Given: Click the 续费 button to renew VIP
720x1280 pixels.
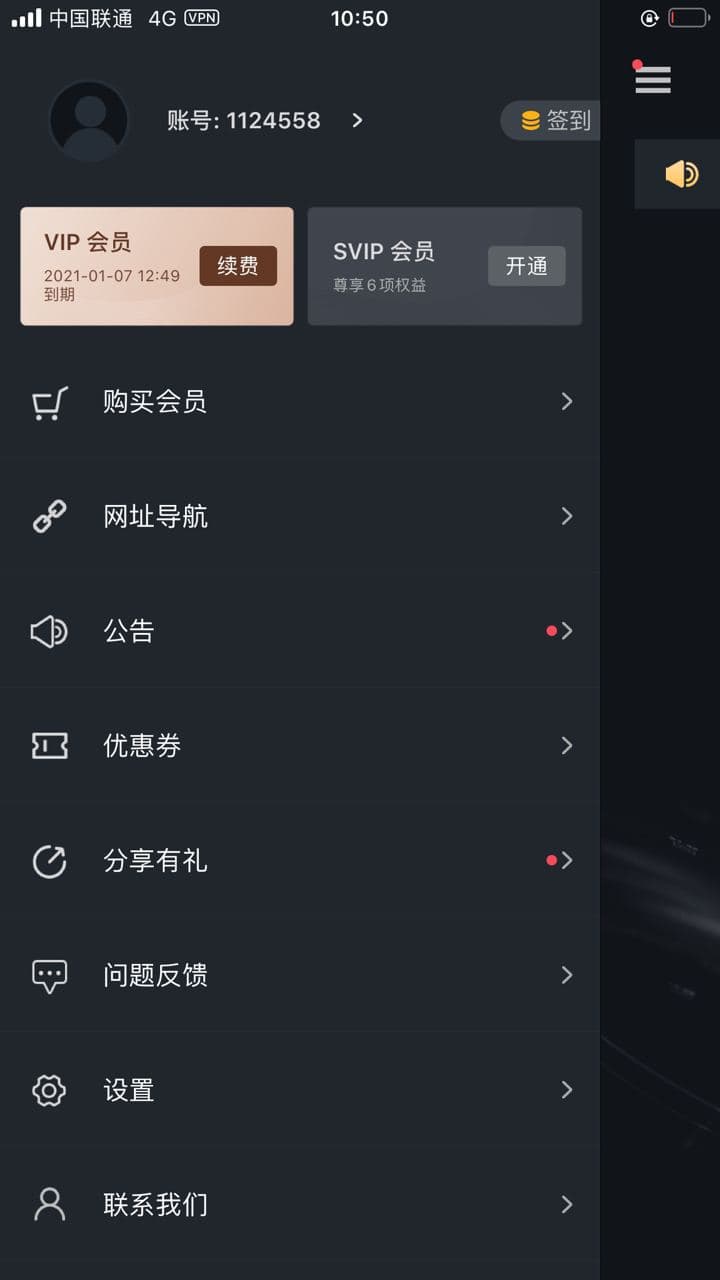Looking at the screenshot, I should pos(238,266).
